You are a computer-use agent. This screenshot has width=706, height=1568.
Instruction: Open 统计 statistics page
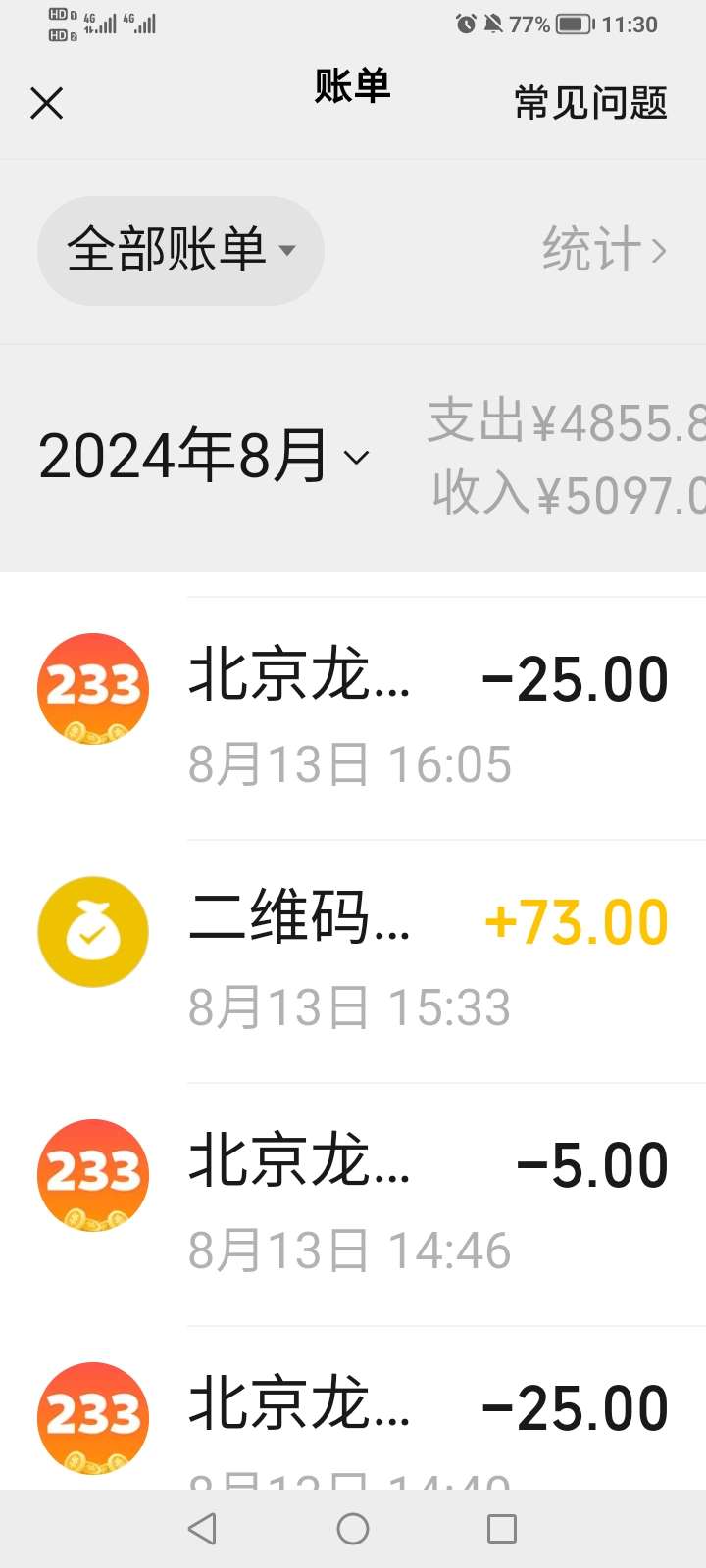603,250
